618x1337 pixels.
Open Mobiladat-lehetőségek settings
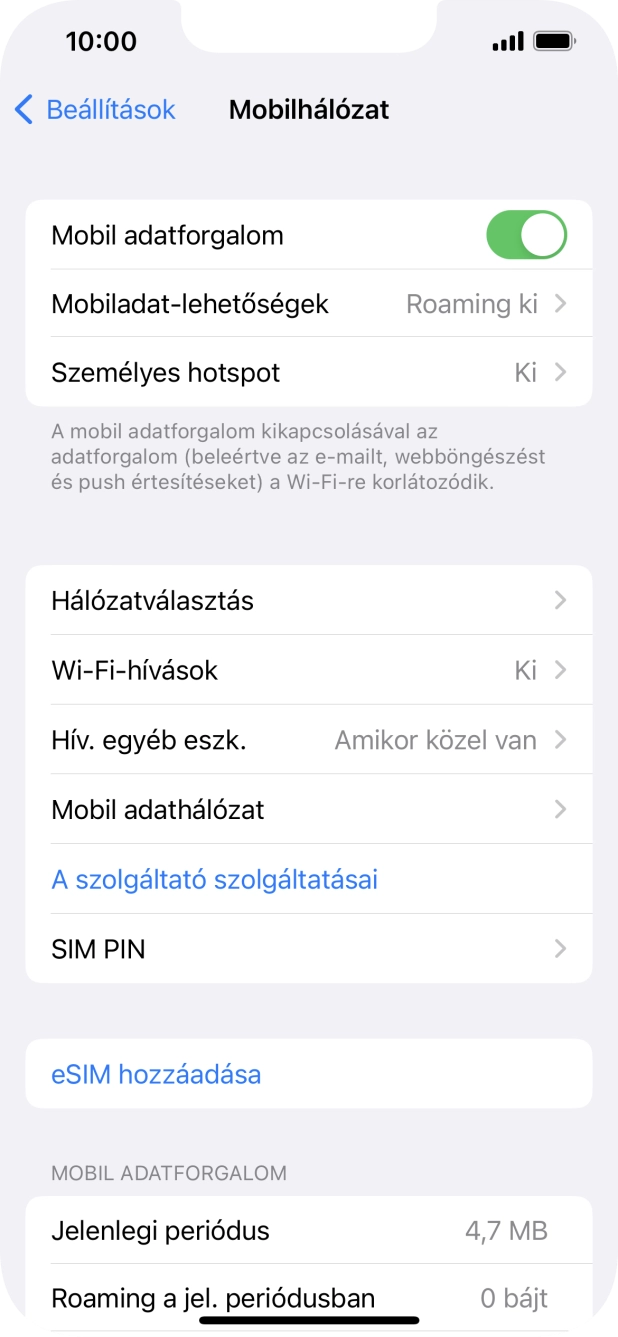coord(308,304)
